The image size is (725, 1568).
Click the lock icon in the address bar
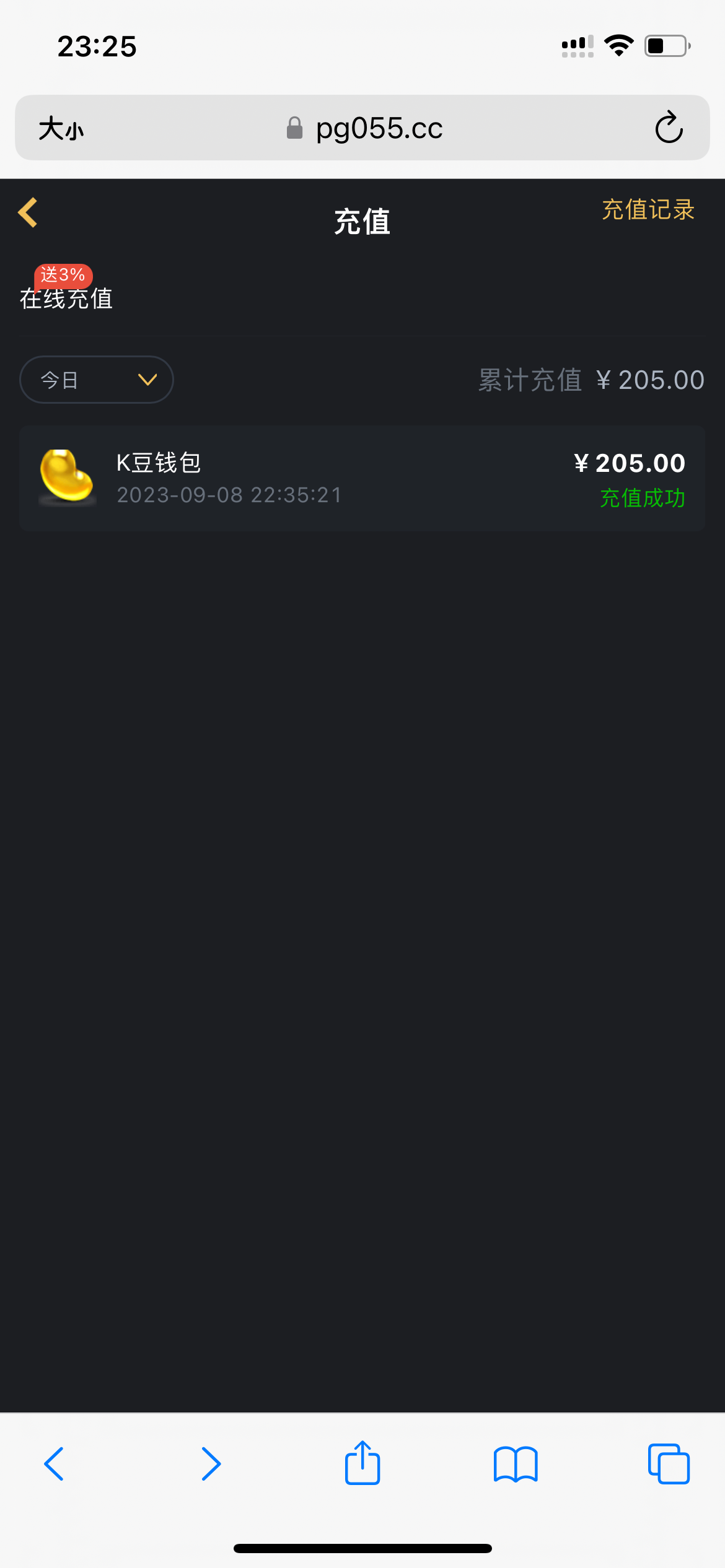point(294,127)
